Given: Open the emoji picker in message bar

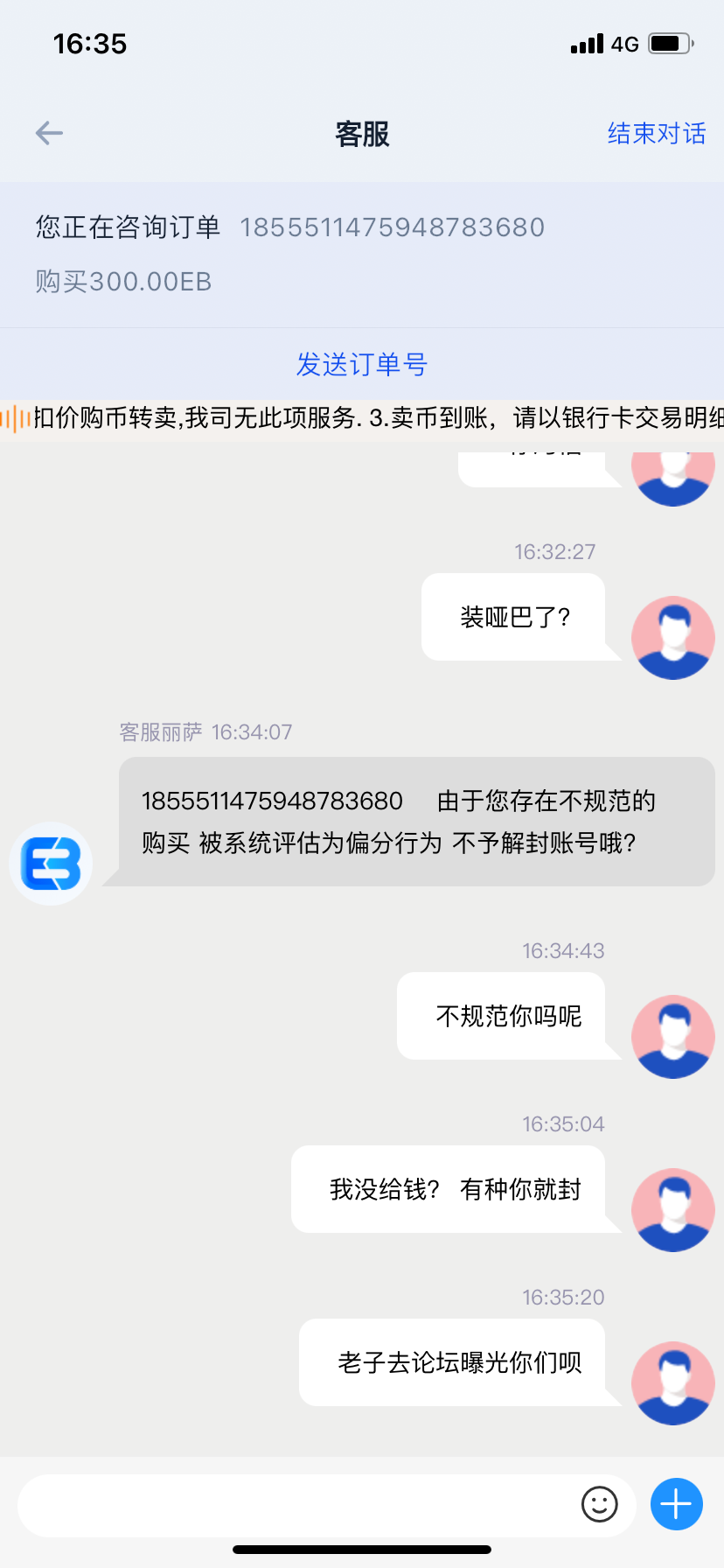Looking at the screenshot, I should click(x=600, y=1504).
